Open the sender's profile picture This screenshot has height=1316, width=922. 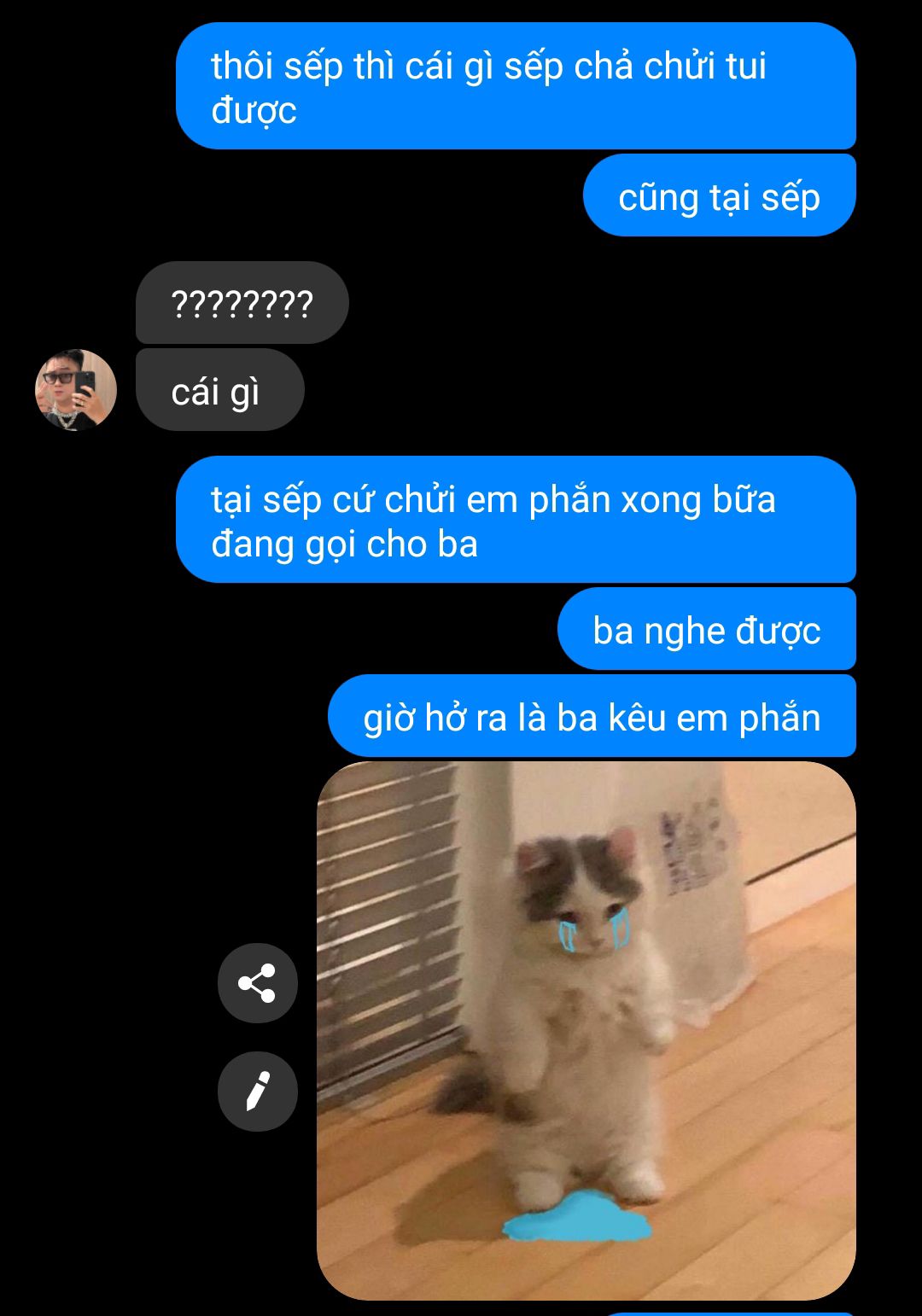75,389
